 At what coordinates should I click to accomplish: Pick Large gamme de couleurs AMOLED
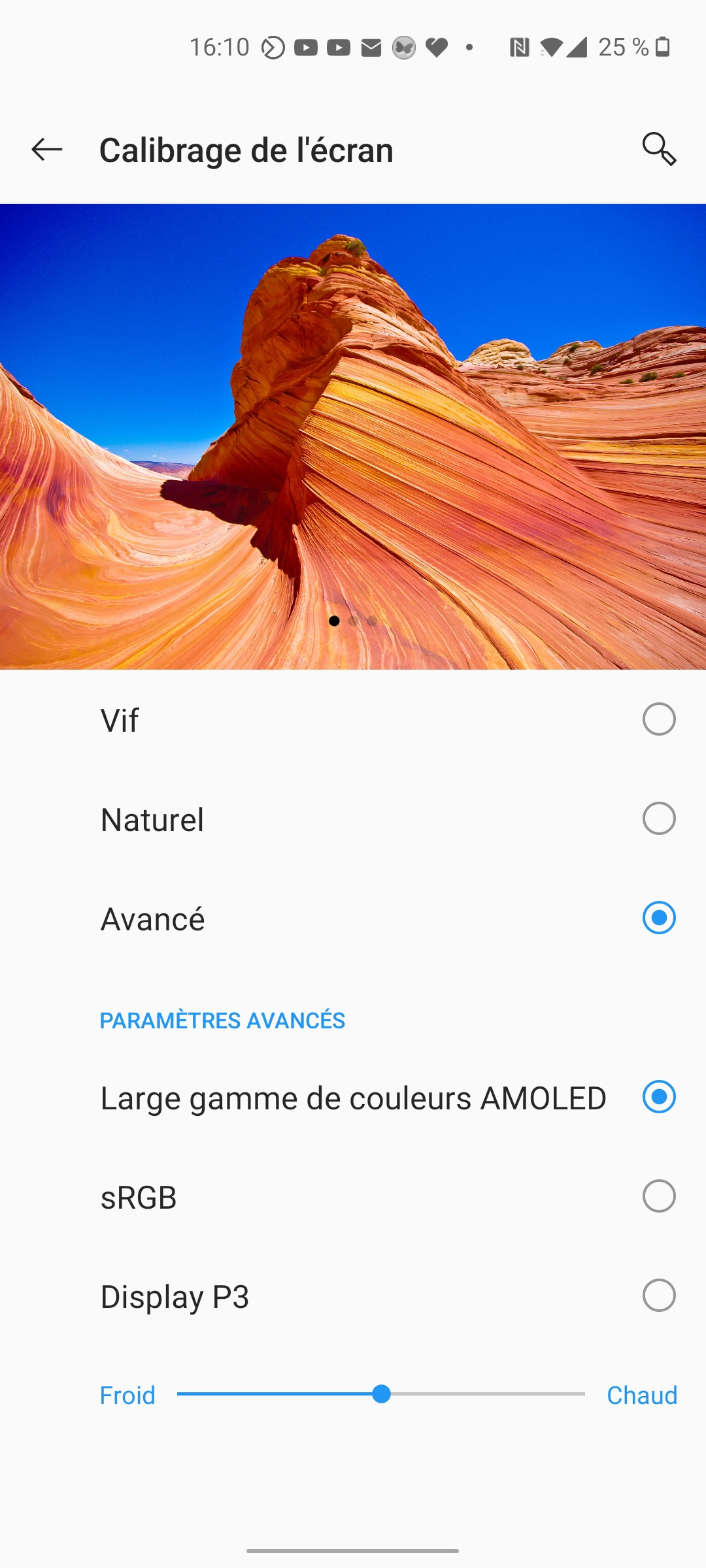[x=353, y=1098]
